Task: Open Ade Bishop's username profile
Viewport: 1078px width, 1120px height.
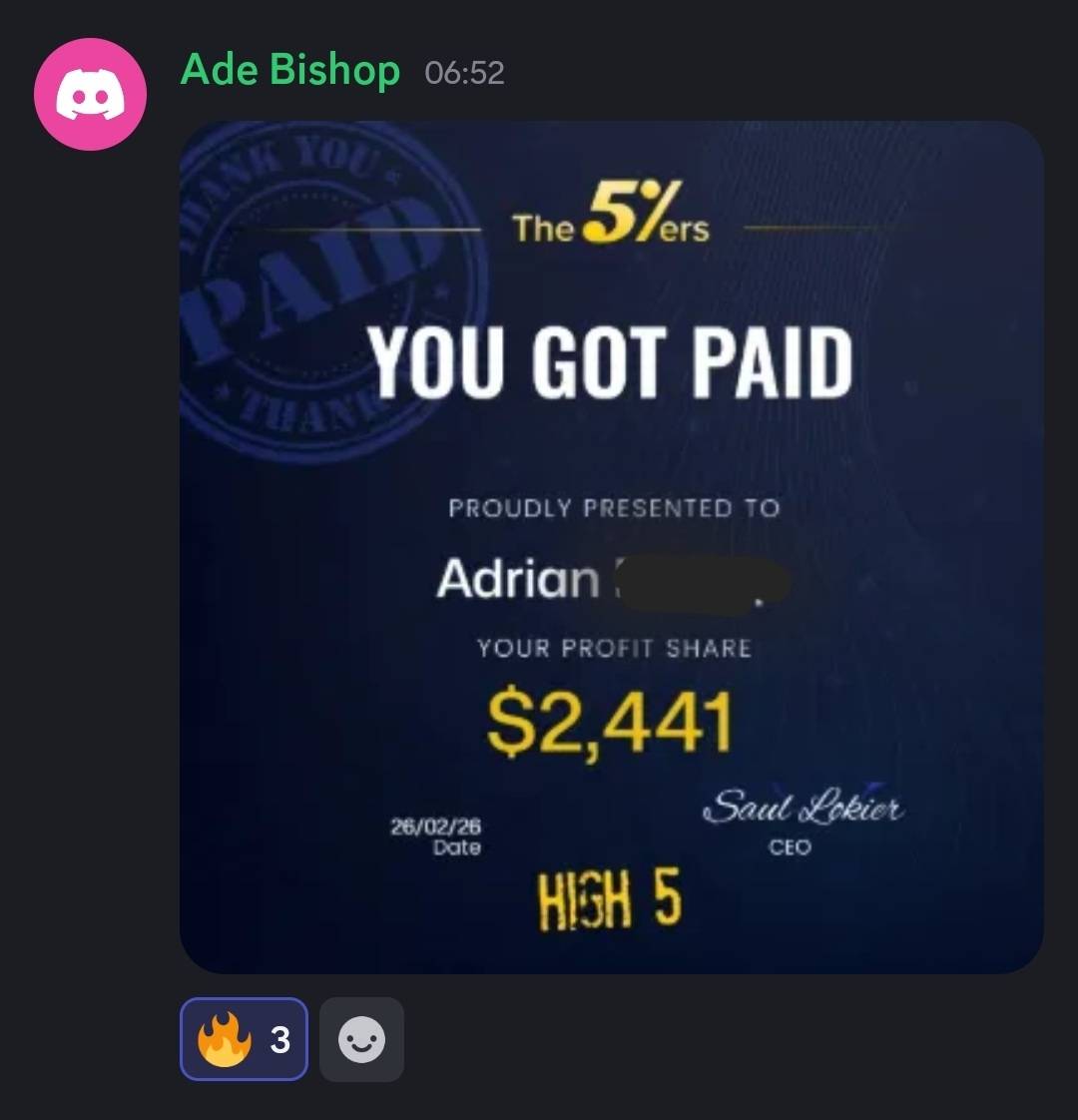Action: 289,70
